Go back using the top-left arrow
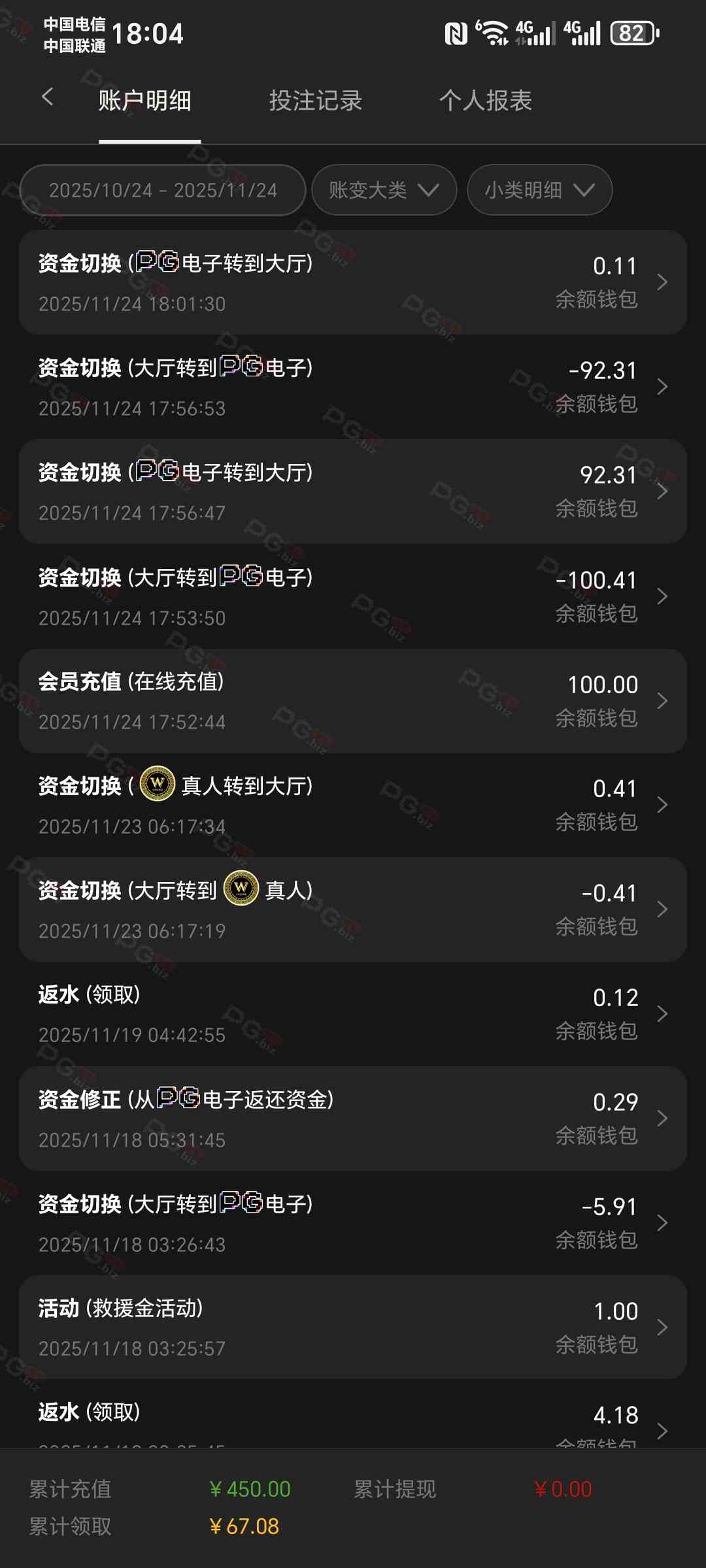This screenshot has height=1568, width=706. point(47,98)
